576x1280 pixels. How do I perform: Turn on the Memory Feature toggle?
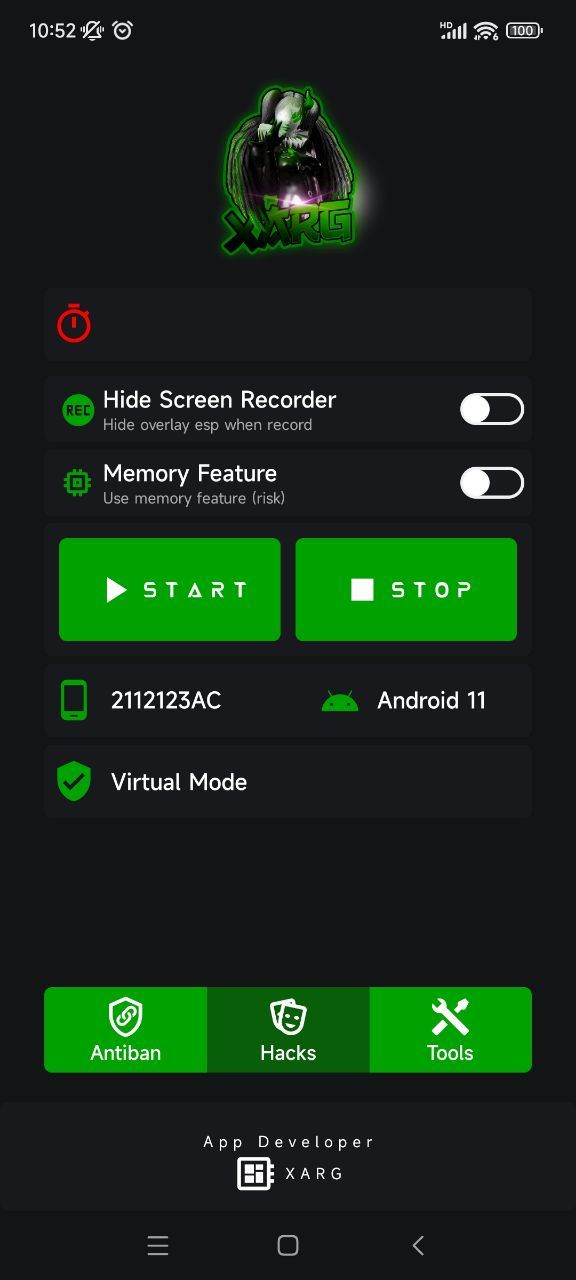(492, 483)
